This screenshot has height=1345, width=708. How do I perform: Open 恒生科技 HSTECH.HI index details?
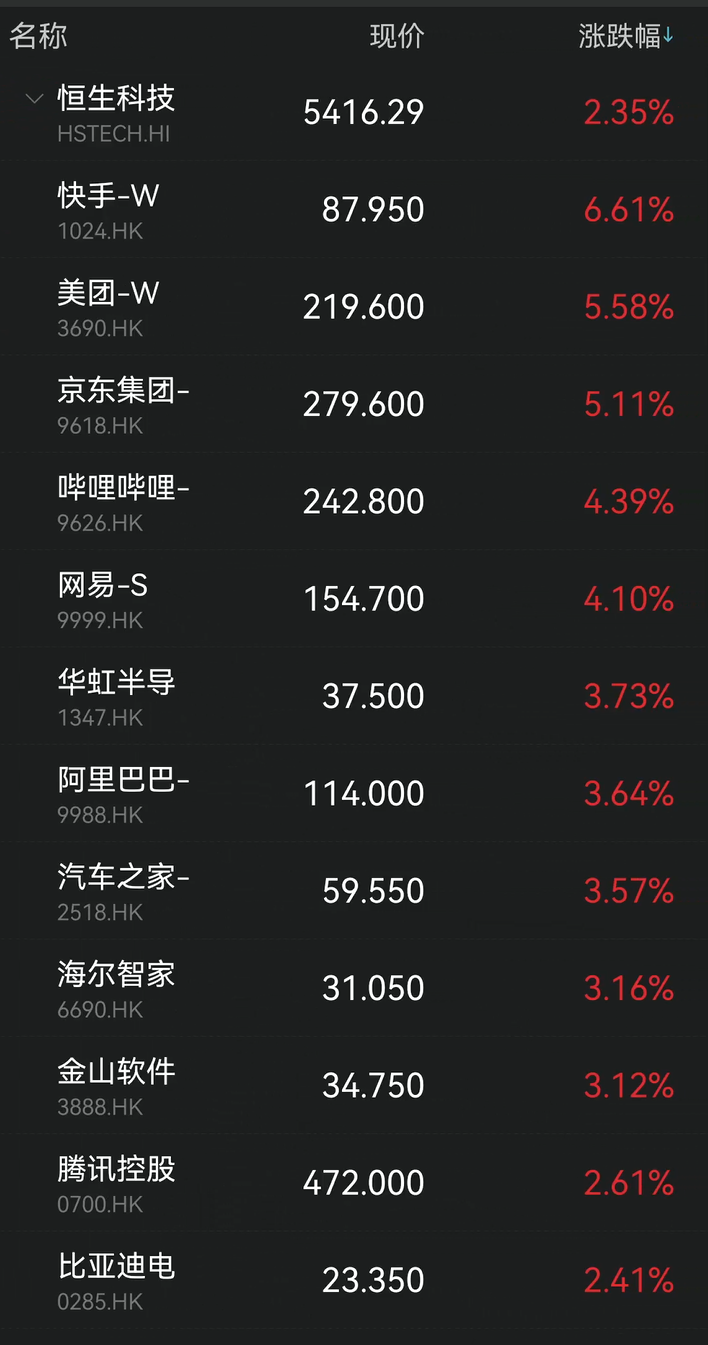point(116,112)
